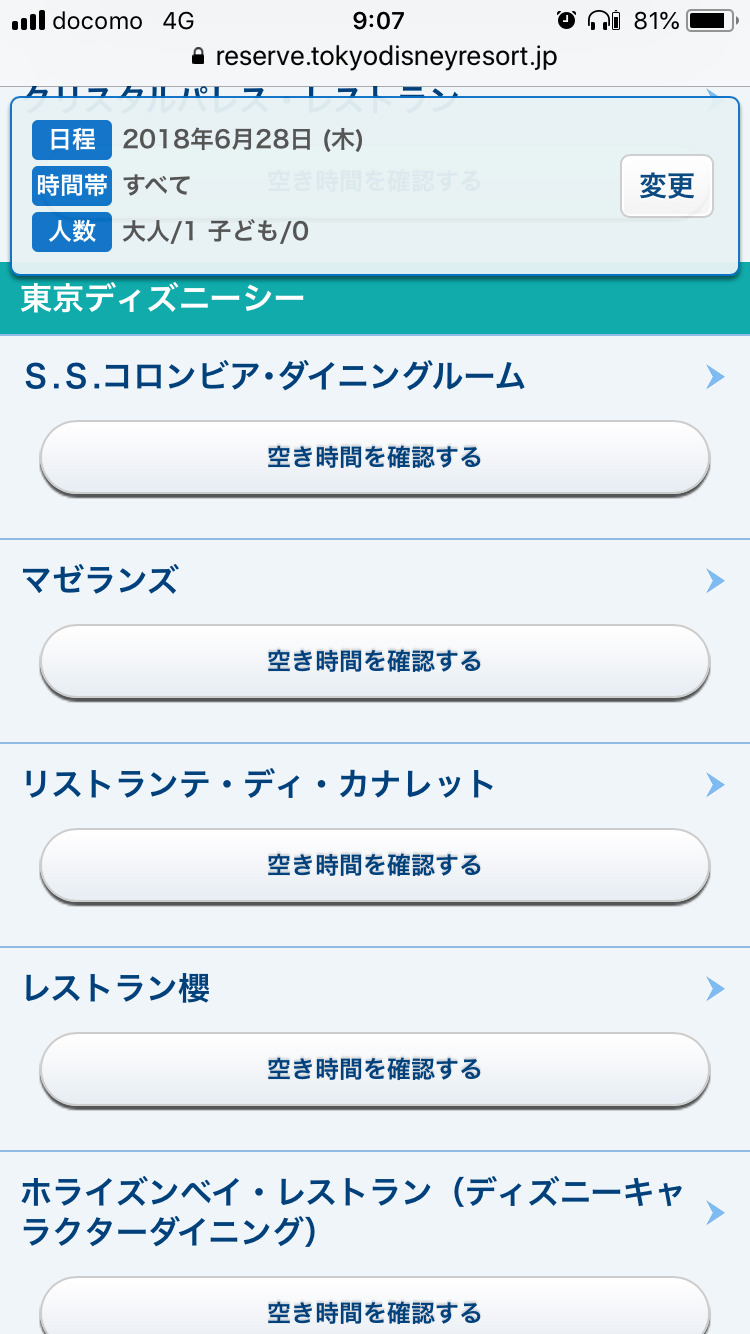The image size is (750, 1334).
Task: Open マゼランズ restaurant details
Action: coord(100,581)
